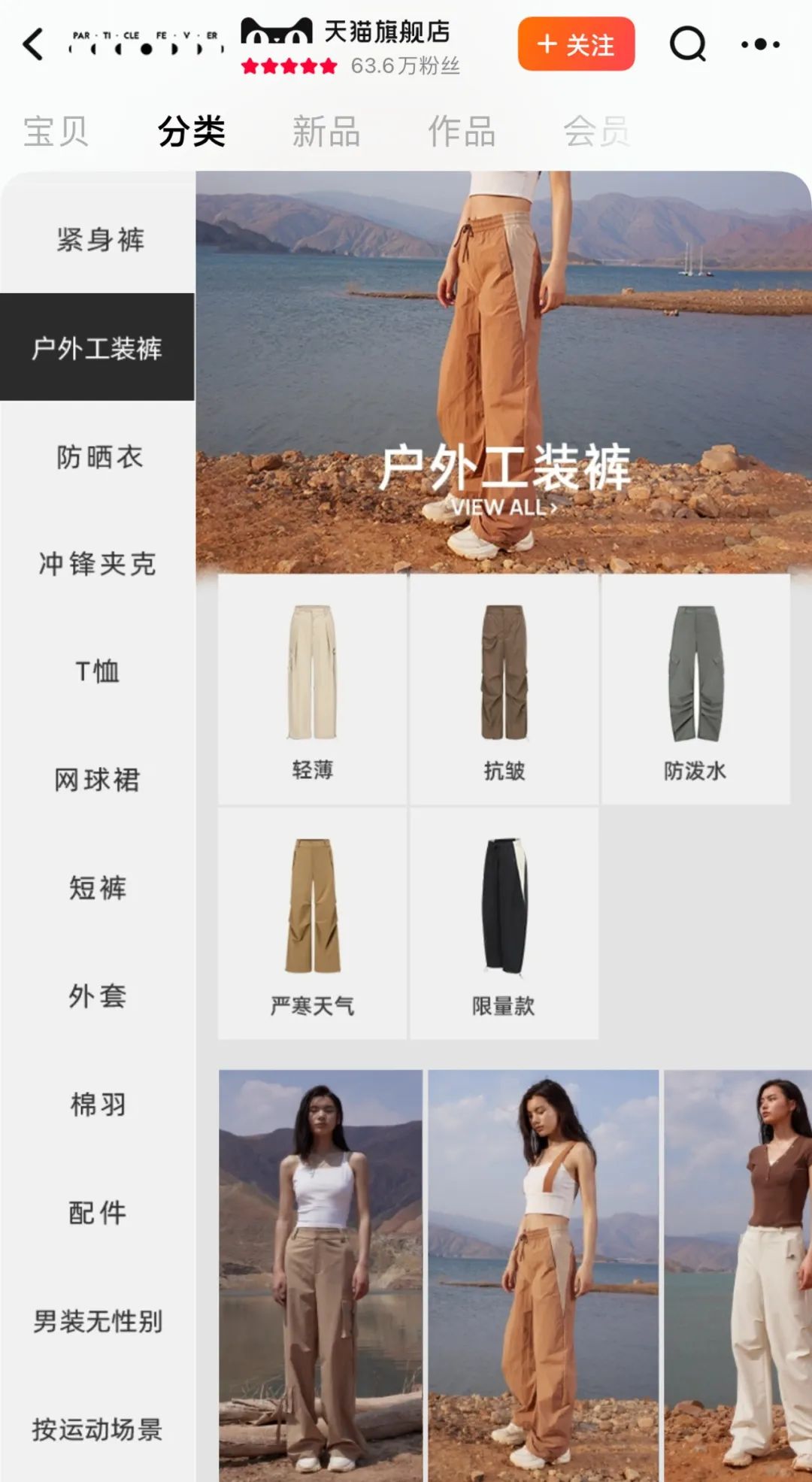Open the 防泼水 pants tile
The height and width of the screenshot is (1482, 812).
(695, 689)
